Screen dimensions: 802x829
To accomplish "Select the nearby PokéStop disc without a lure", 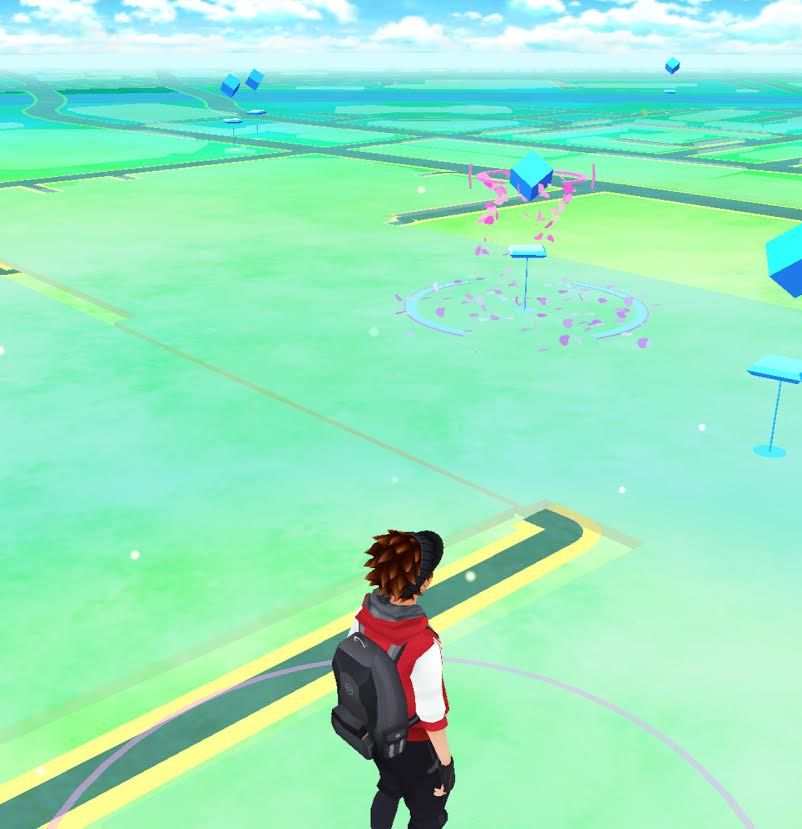I will coord(777,369).
